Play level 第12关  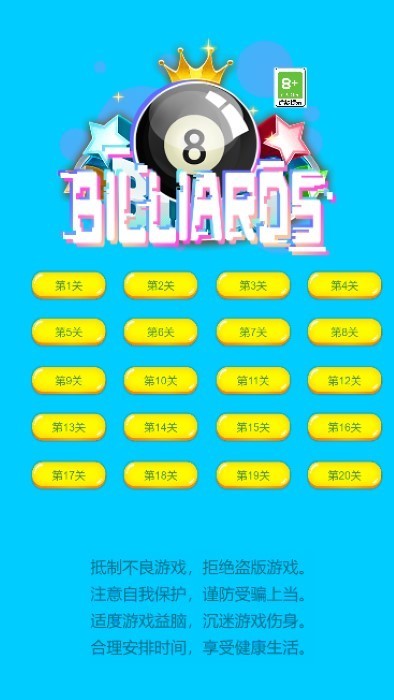point(344,380)
